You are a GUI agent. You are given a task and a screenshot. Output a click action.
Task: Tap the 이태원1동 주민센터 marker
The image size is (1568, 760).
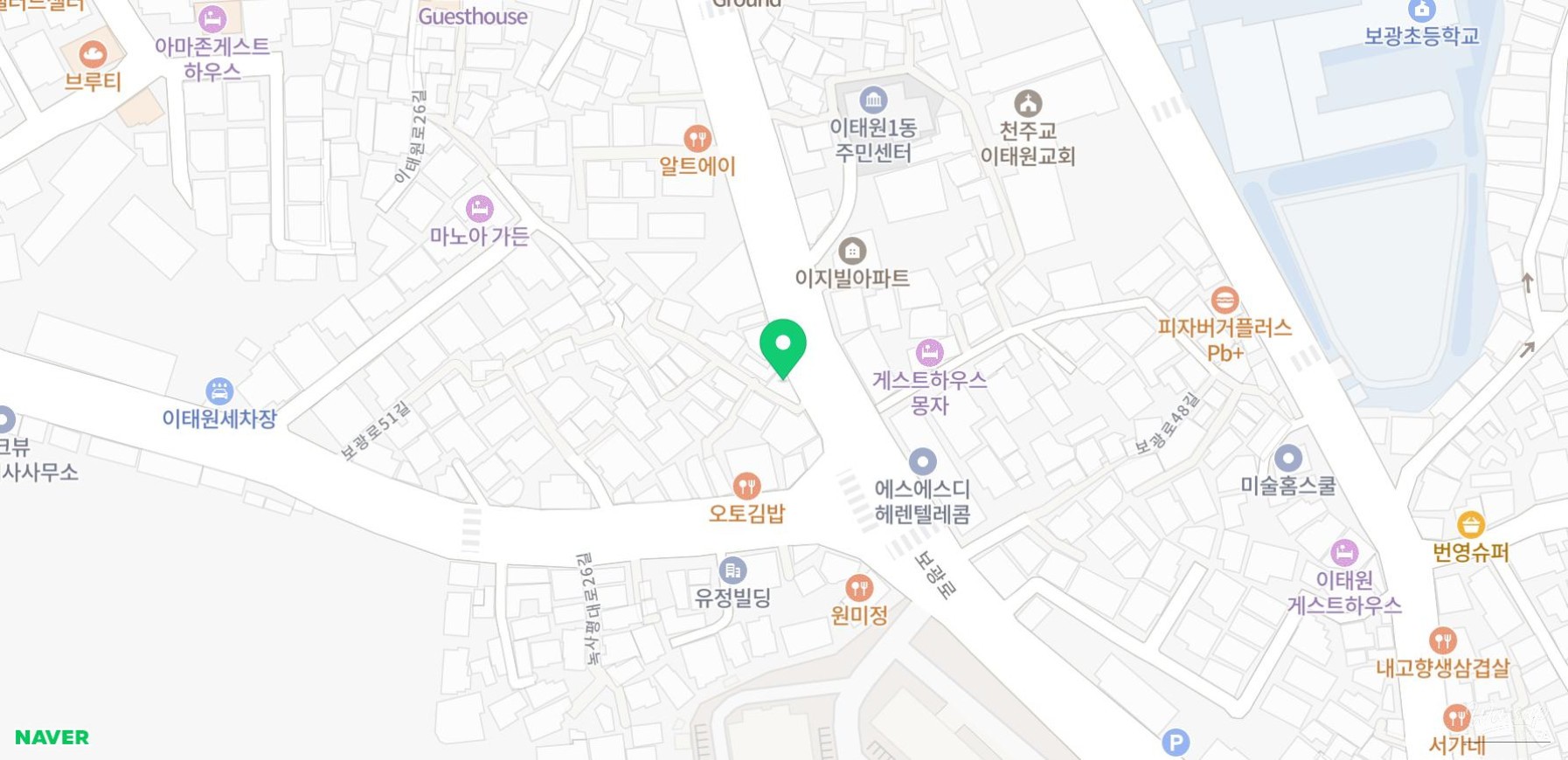(x=873, y=100)
